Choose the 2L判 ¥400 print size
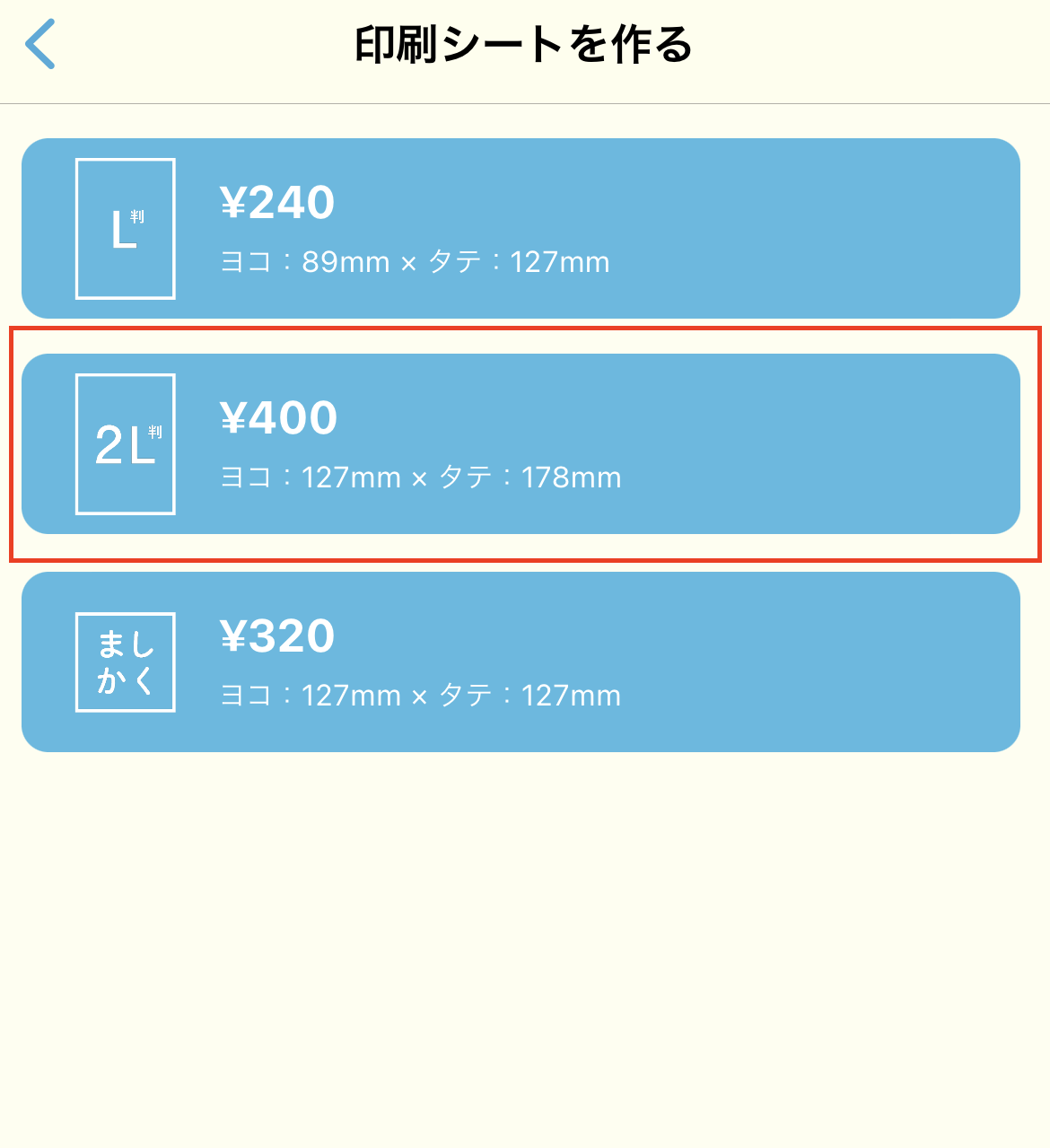Viewport: 1050px width, 1148px height. click(x=521, y=444)
